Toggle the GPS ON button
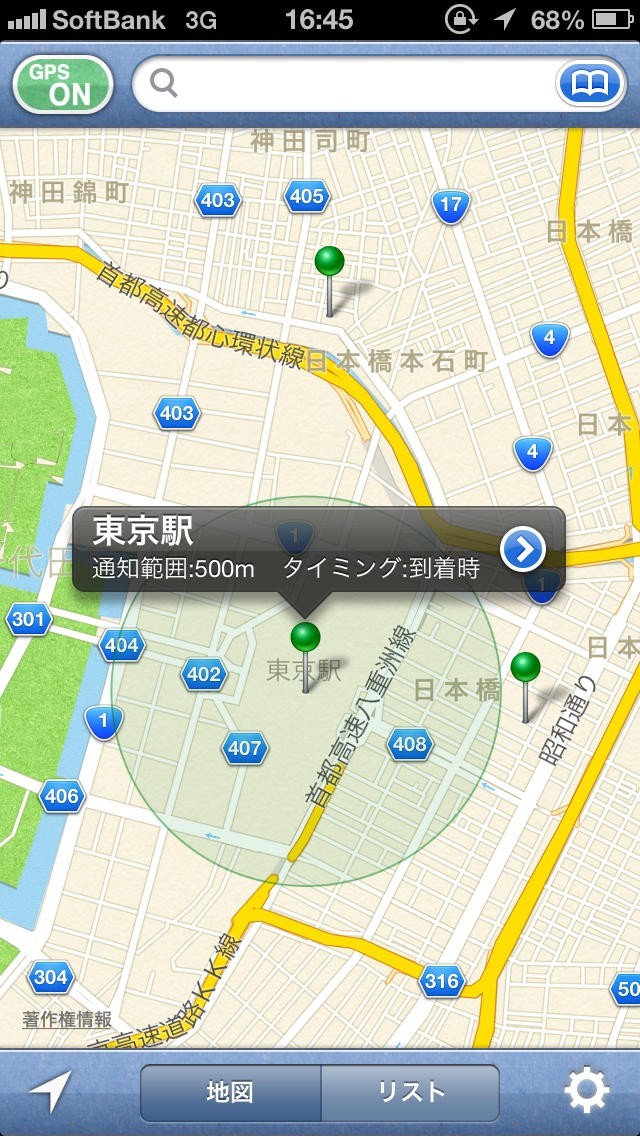 (62, 84)
